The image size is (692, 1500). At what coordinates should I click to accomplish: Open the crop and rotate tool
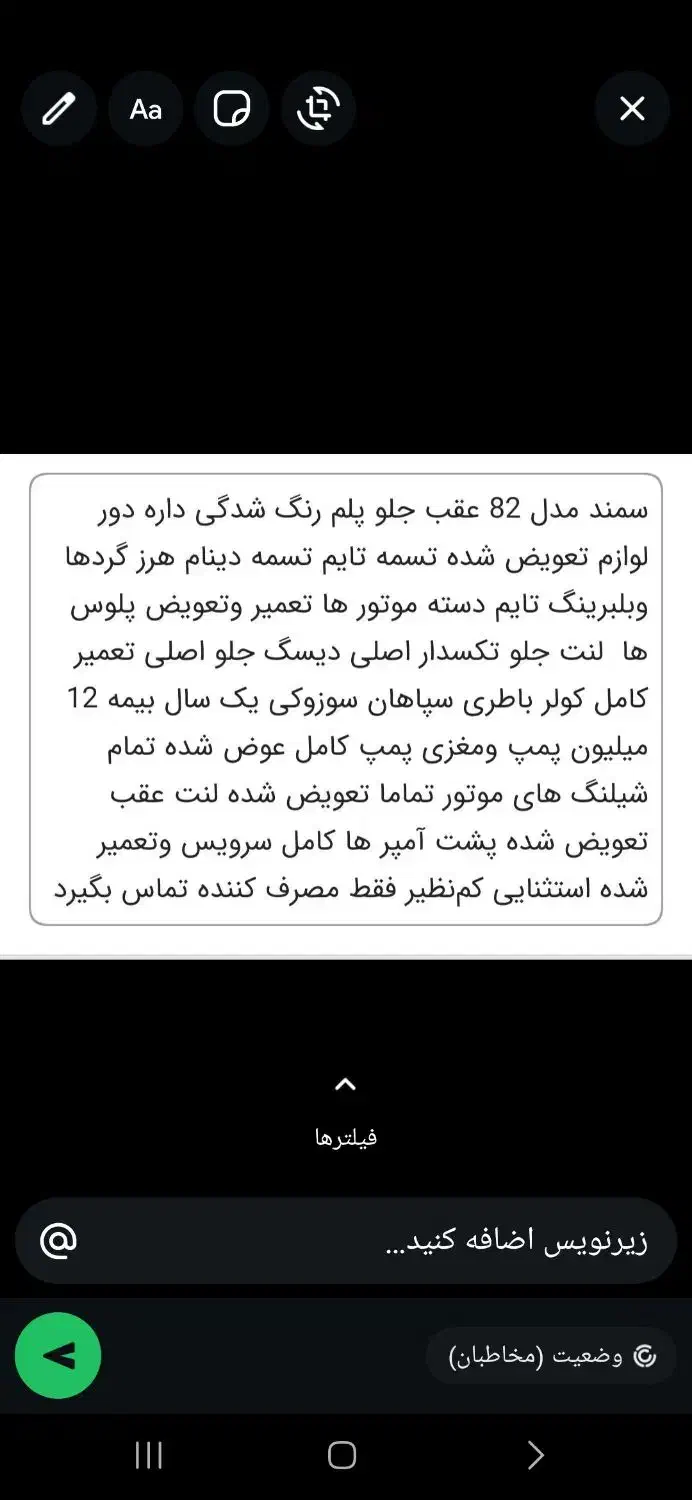[x=318, y=108]
